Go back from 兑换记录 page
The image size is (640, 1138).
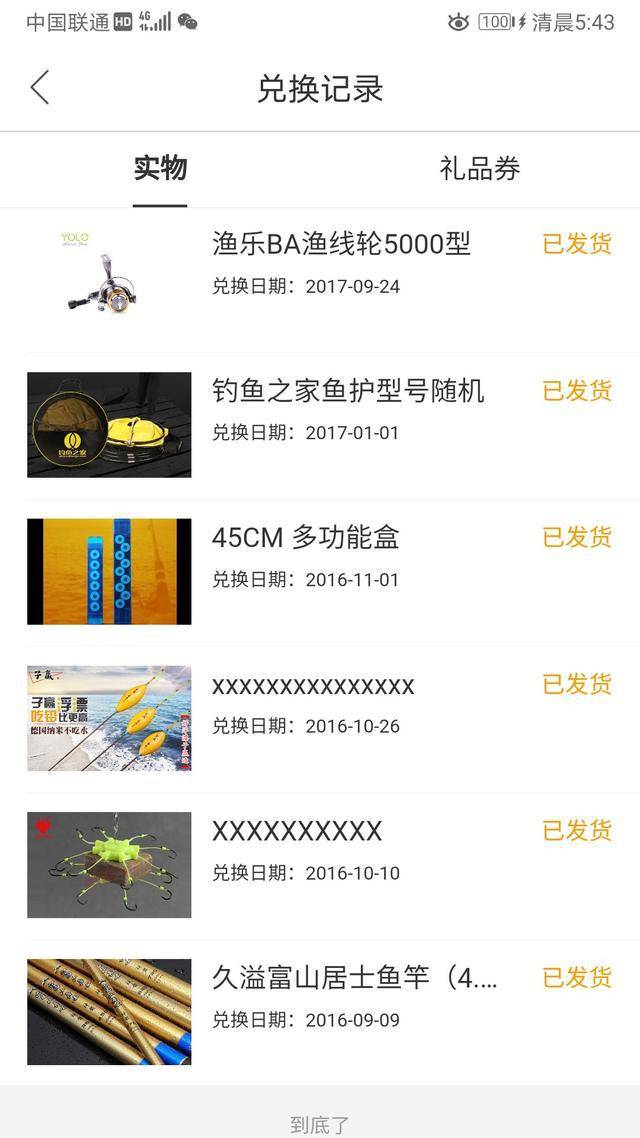click(40, 88)
